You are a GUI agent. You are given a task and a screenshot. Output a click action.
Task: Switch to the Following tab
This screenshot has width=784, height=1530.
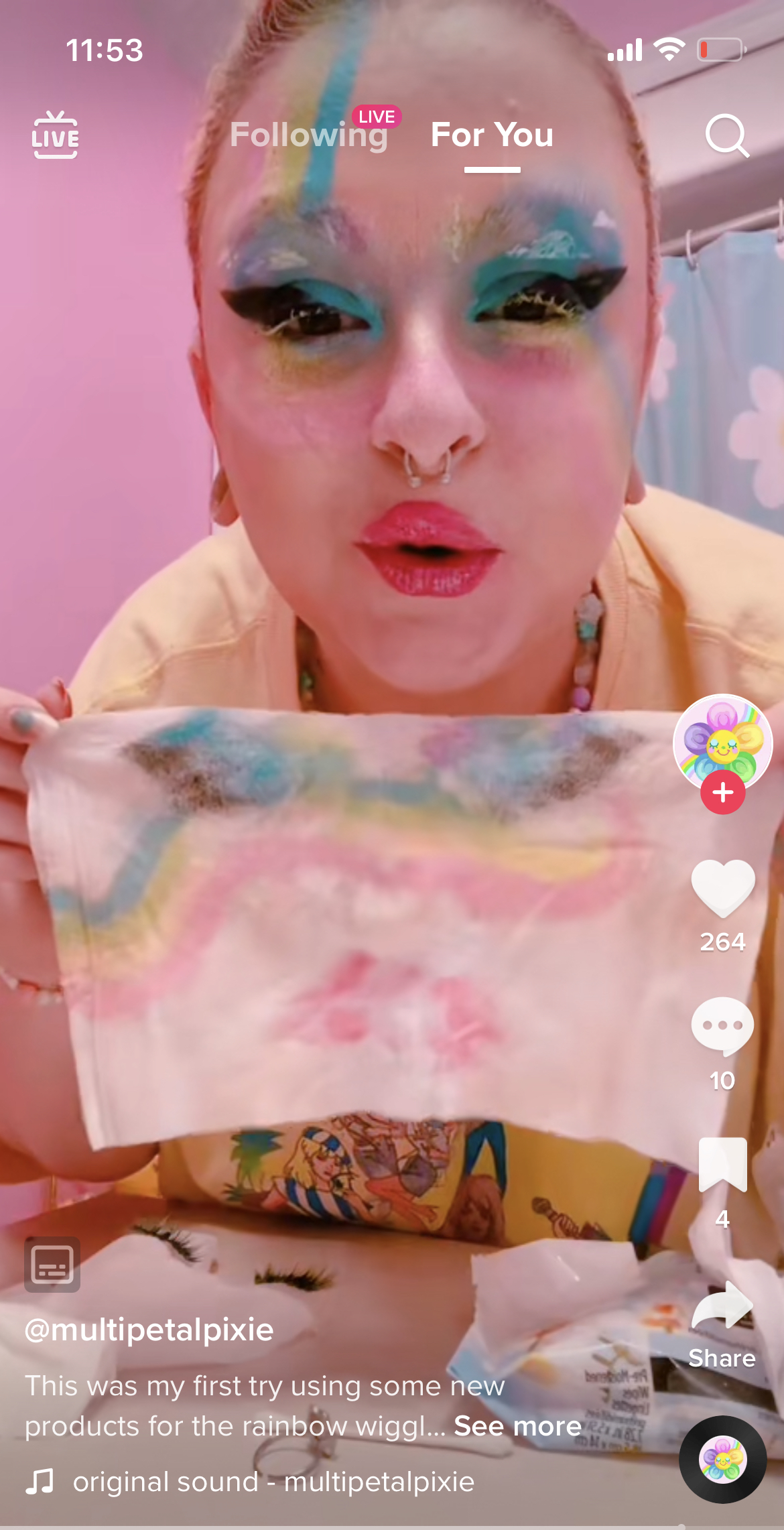pyautogui.click(x=309, y=135)
